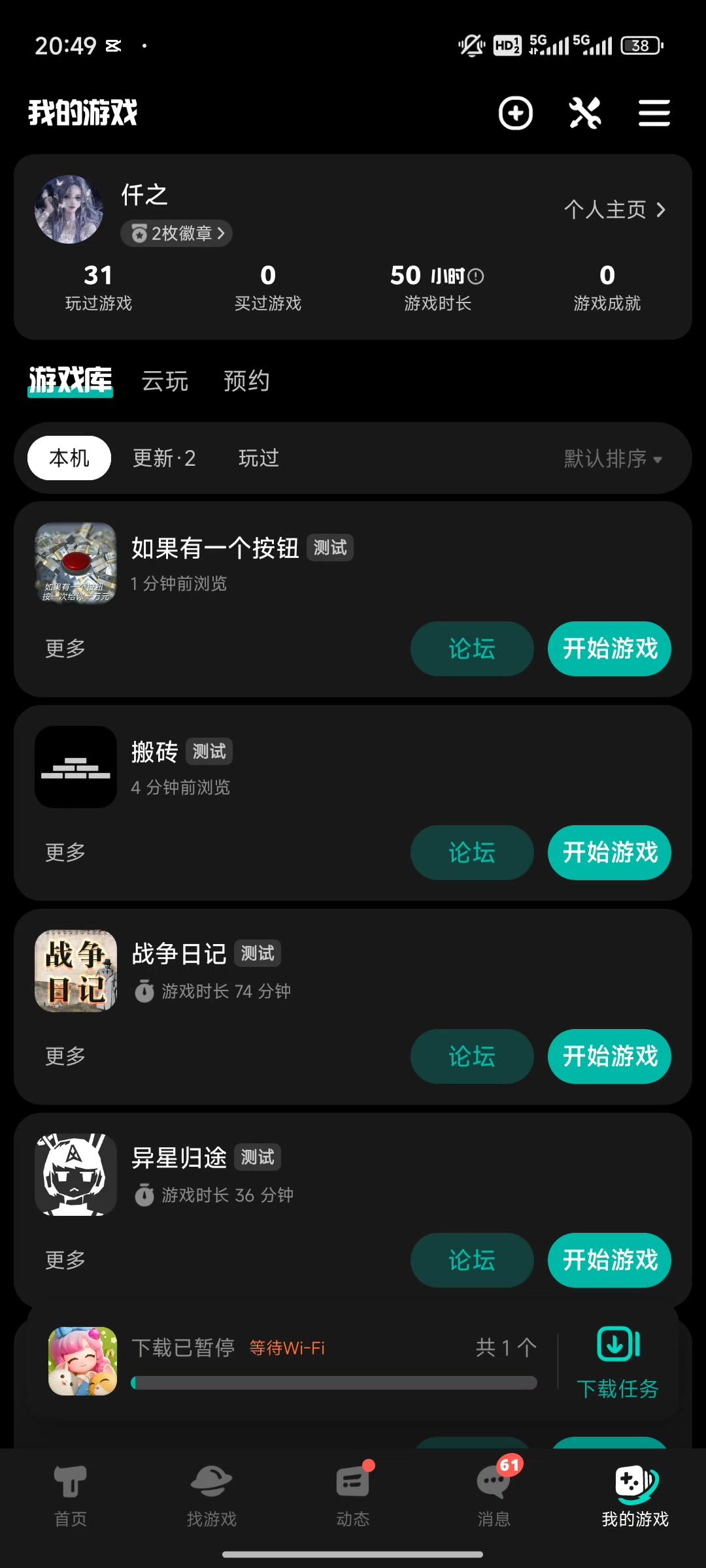This screenshot has height=1568, width=706.
Task: View the 2枚徽章 badges chip
Action: pyautogui.click(x=176, y=233)
